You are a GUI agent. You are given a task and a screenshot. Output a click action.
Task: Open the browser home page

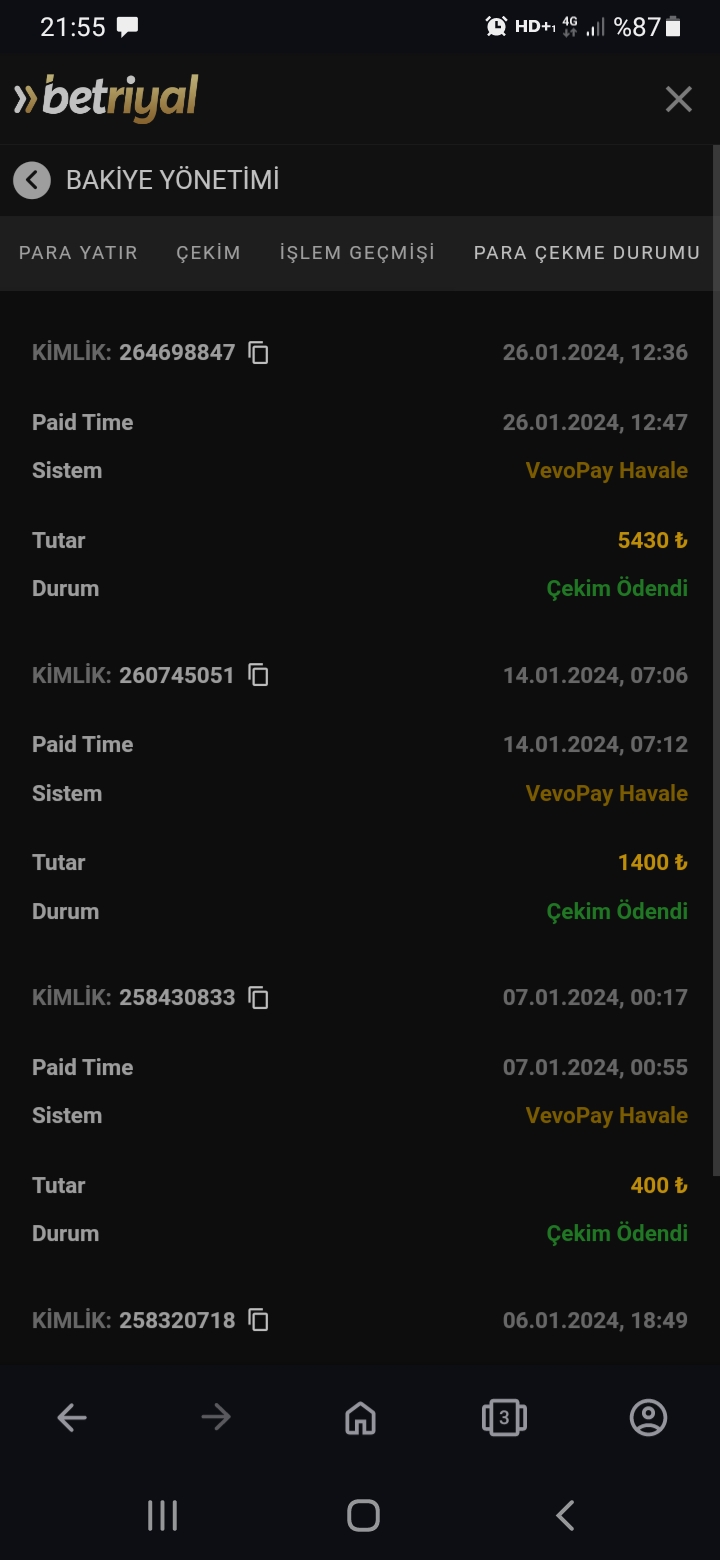[x=360, y=1417]
